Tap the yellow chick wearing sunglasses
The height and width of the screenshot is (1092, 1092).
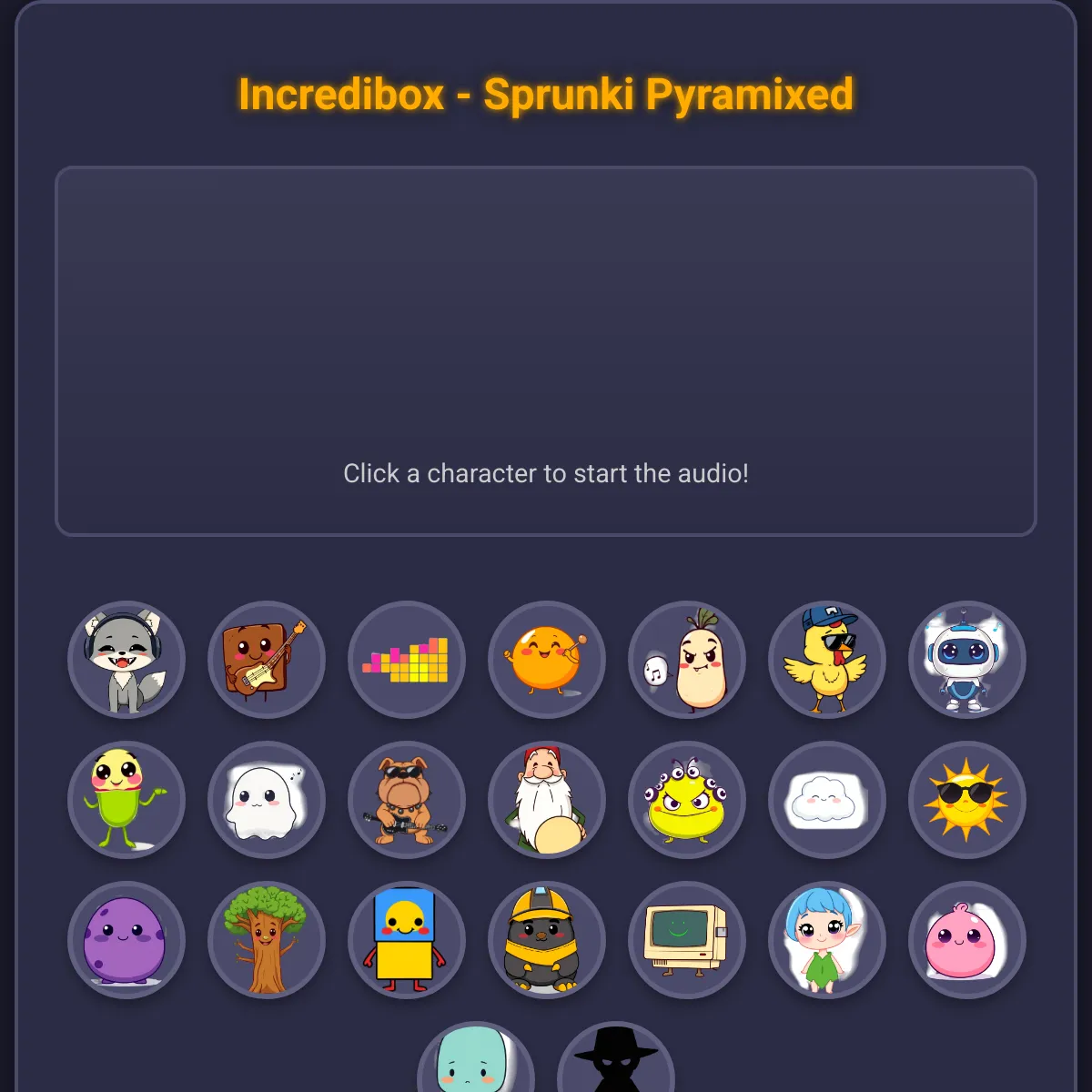click(x=827, y=660)
